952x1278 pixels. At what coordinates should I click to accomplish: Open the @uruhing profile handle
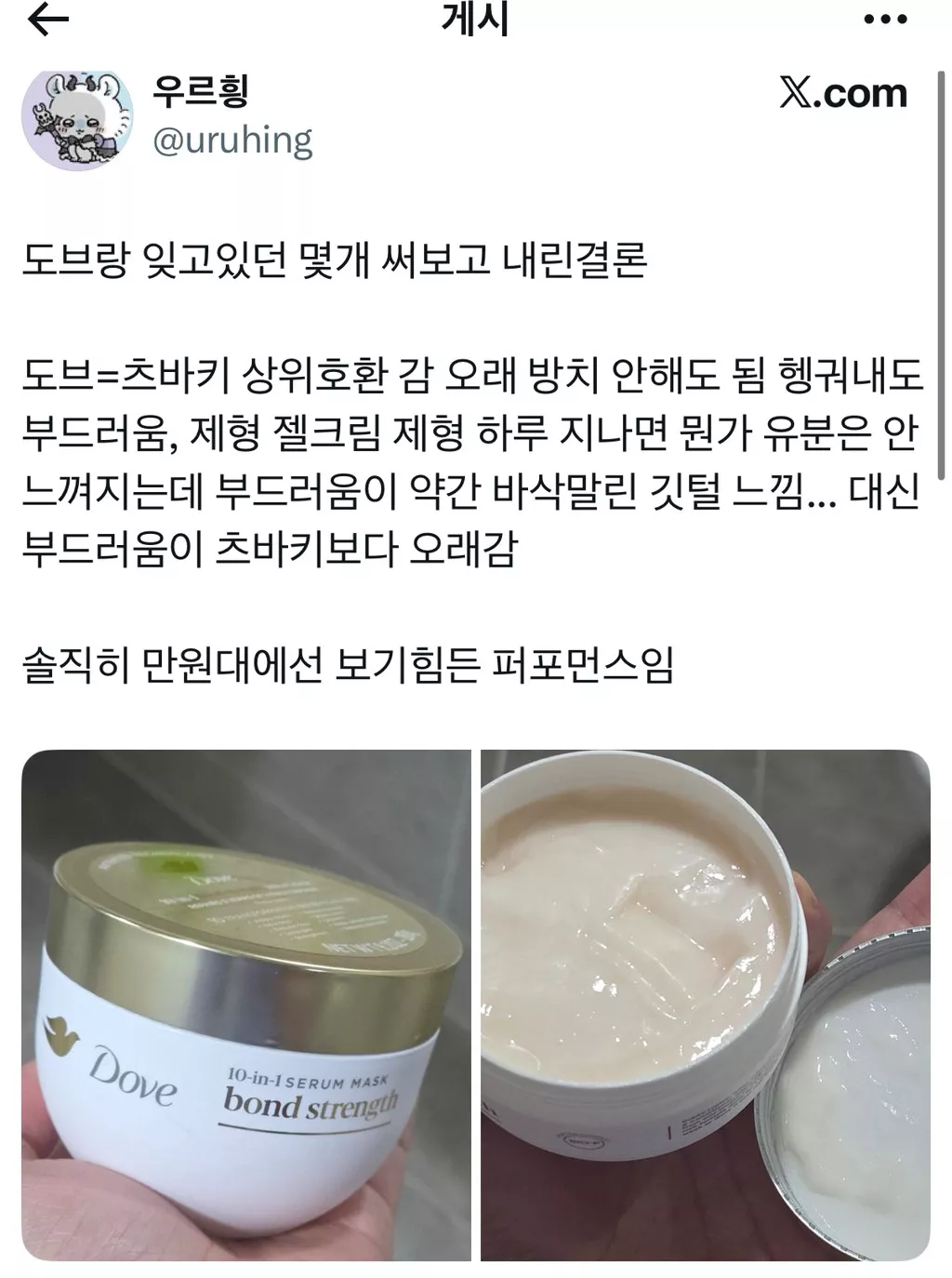(x=232, y=140)
